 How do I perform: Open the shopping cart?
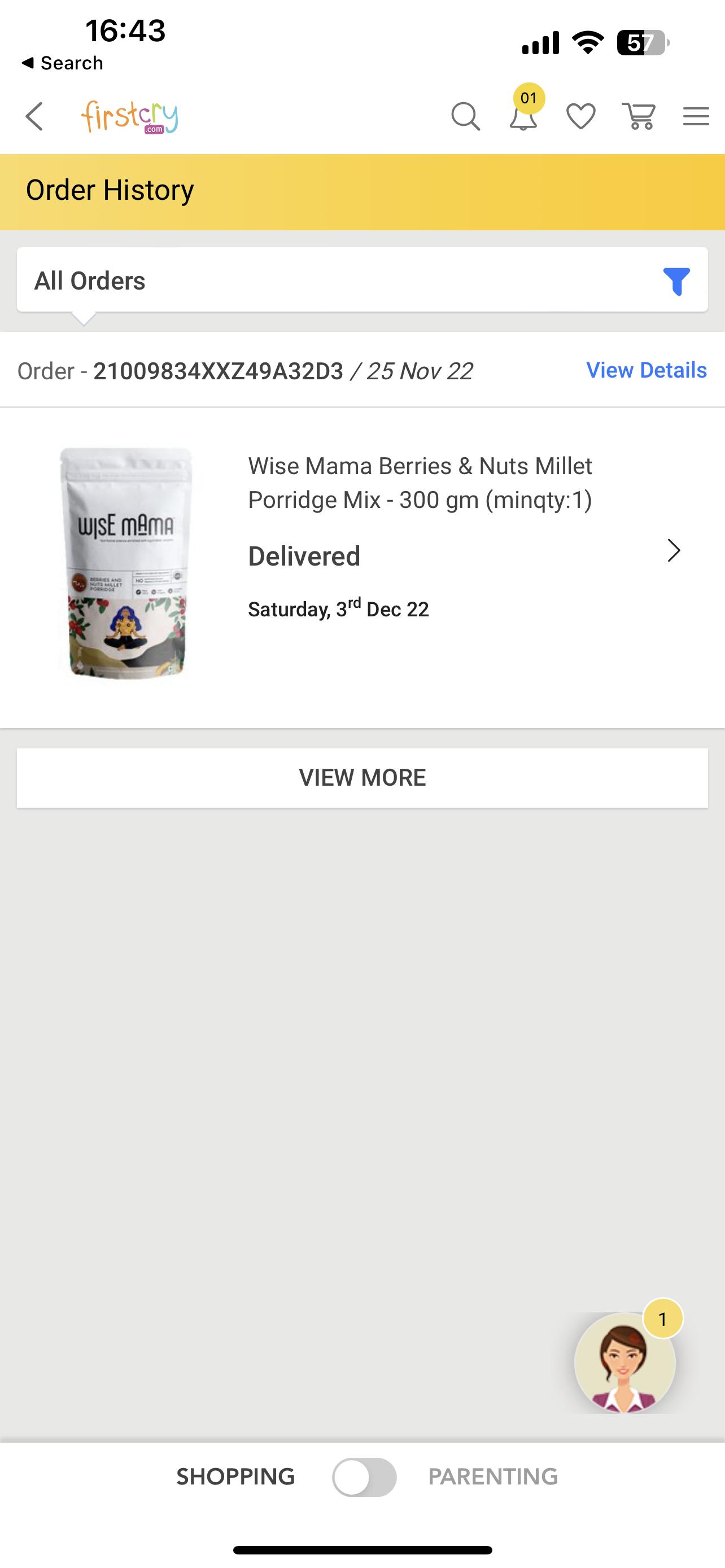(x=639, y=116)
